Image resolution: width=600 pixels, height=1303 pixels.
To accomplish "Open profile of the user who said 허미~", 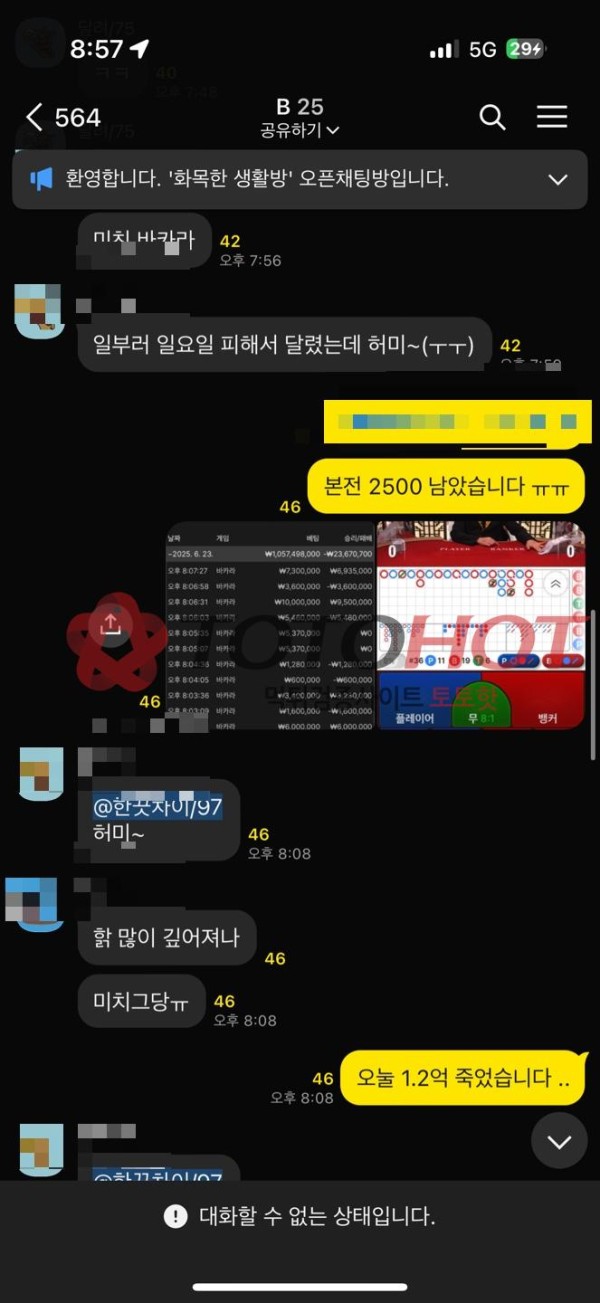I will tap(41, 775).
